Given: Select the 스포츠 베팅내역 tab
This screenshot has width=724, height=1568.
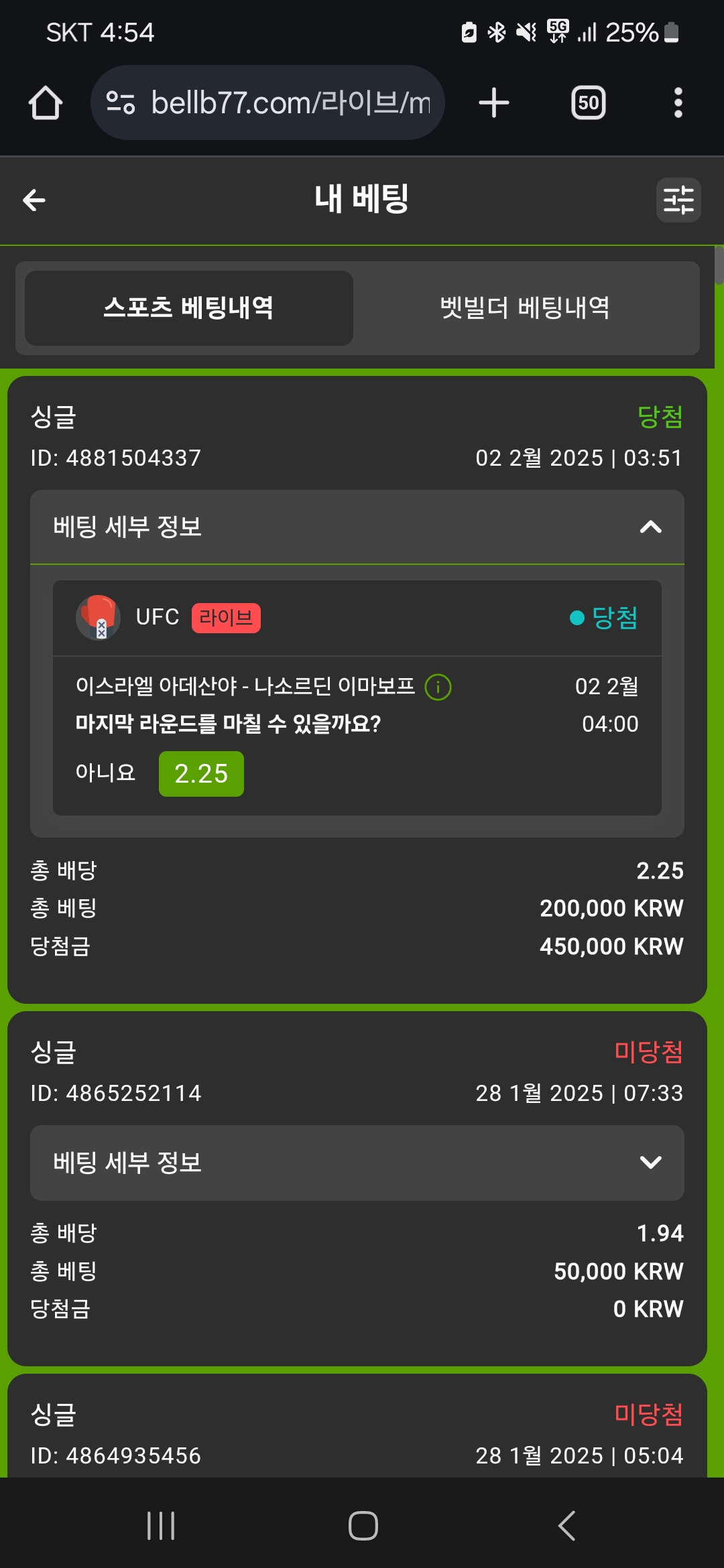Looking at the screenshot, I should coord(189,308).
